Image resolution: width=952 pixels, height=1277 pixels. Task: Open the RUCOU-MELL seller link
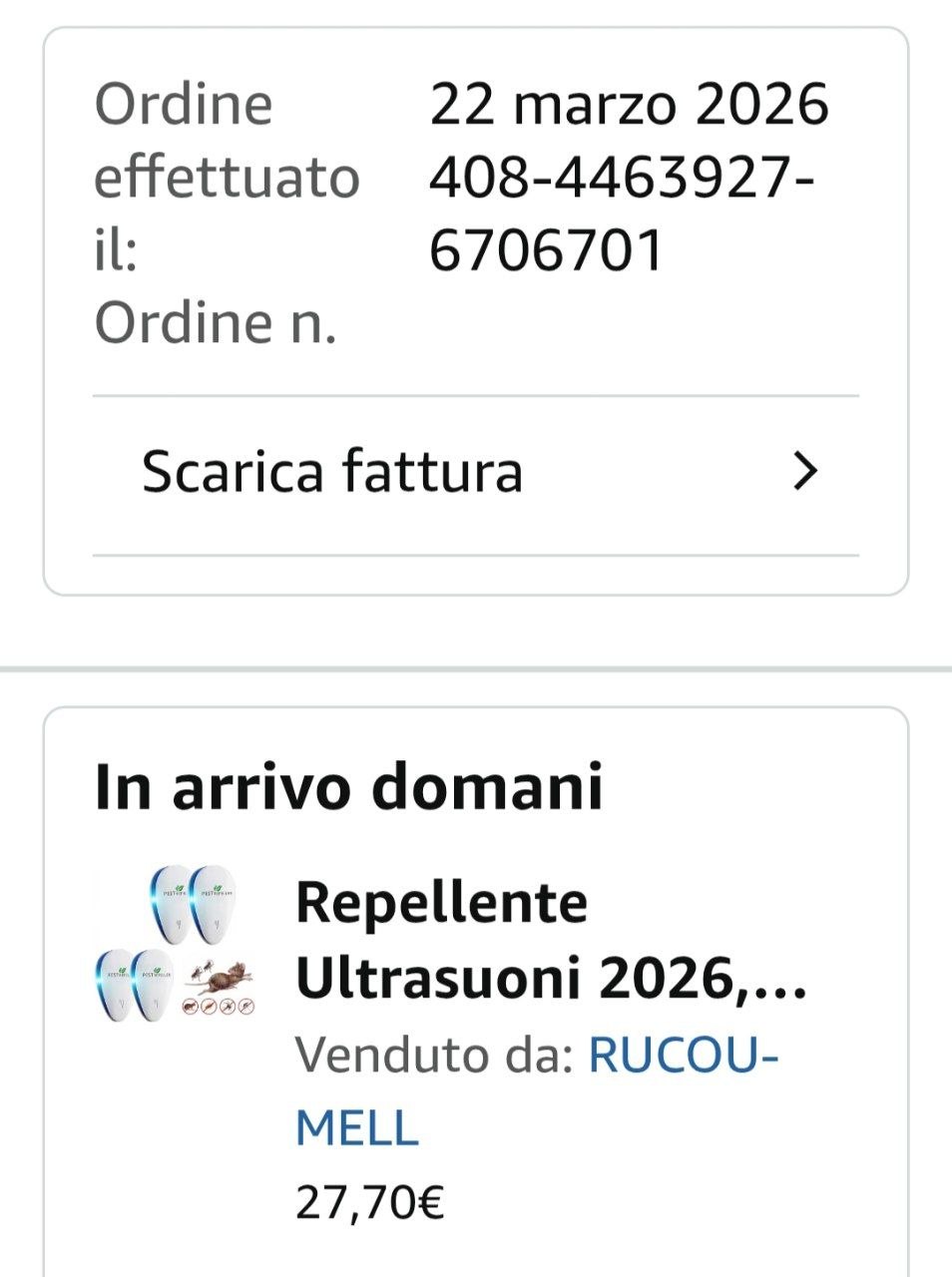pos(682,1056)
